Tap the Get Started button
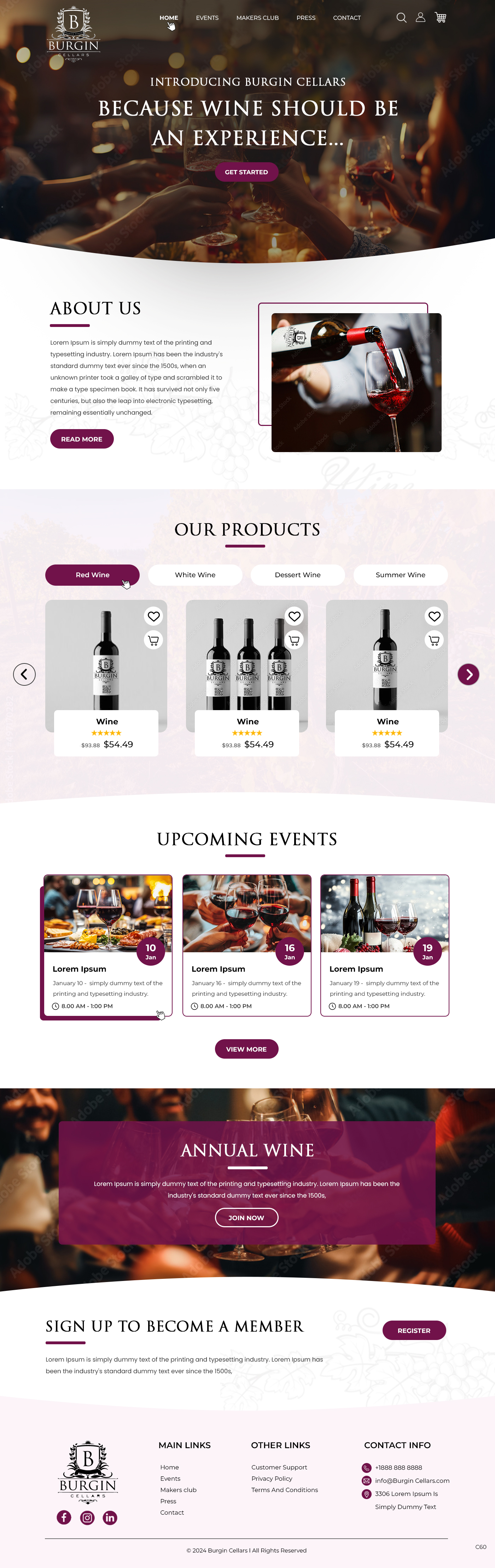The height and width of the screenshot is (1568, 495). (246, 172)
